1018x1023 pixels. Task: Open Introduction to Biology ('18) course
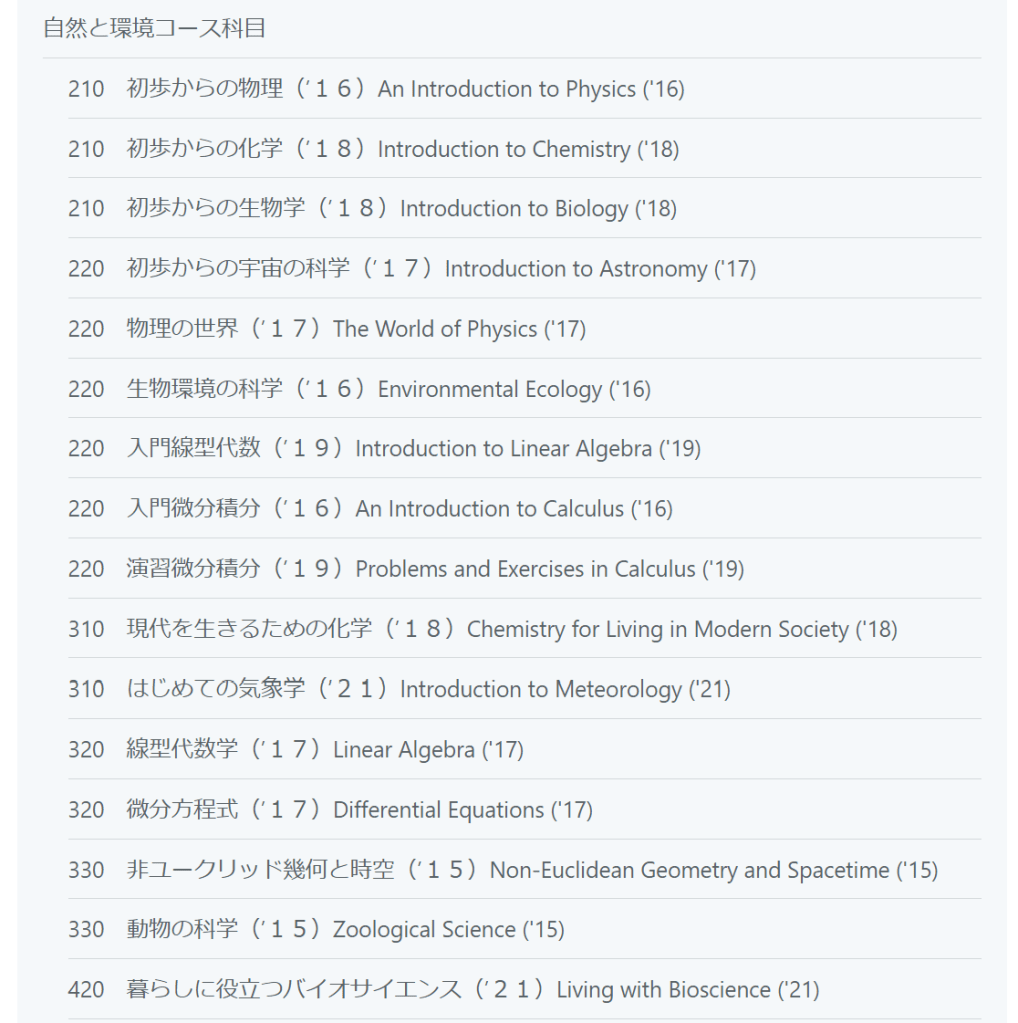401,209
